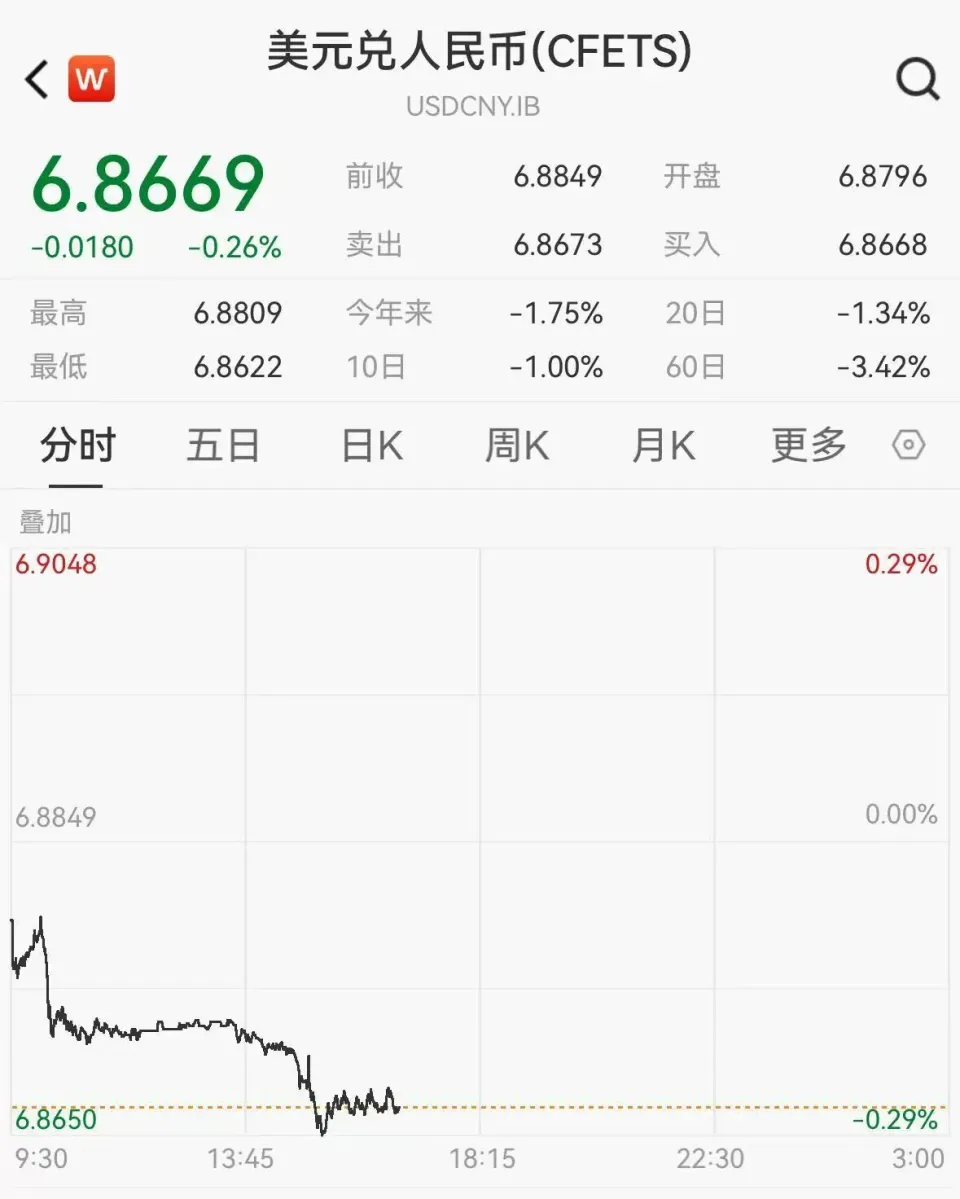Expand details under 今年来 statistic
The height and width of the screenshot is (1199, 960).
click(390, 313)
